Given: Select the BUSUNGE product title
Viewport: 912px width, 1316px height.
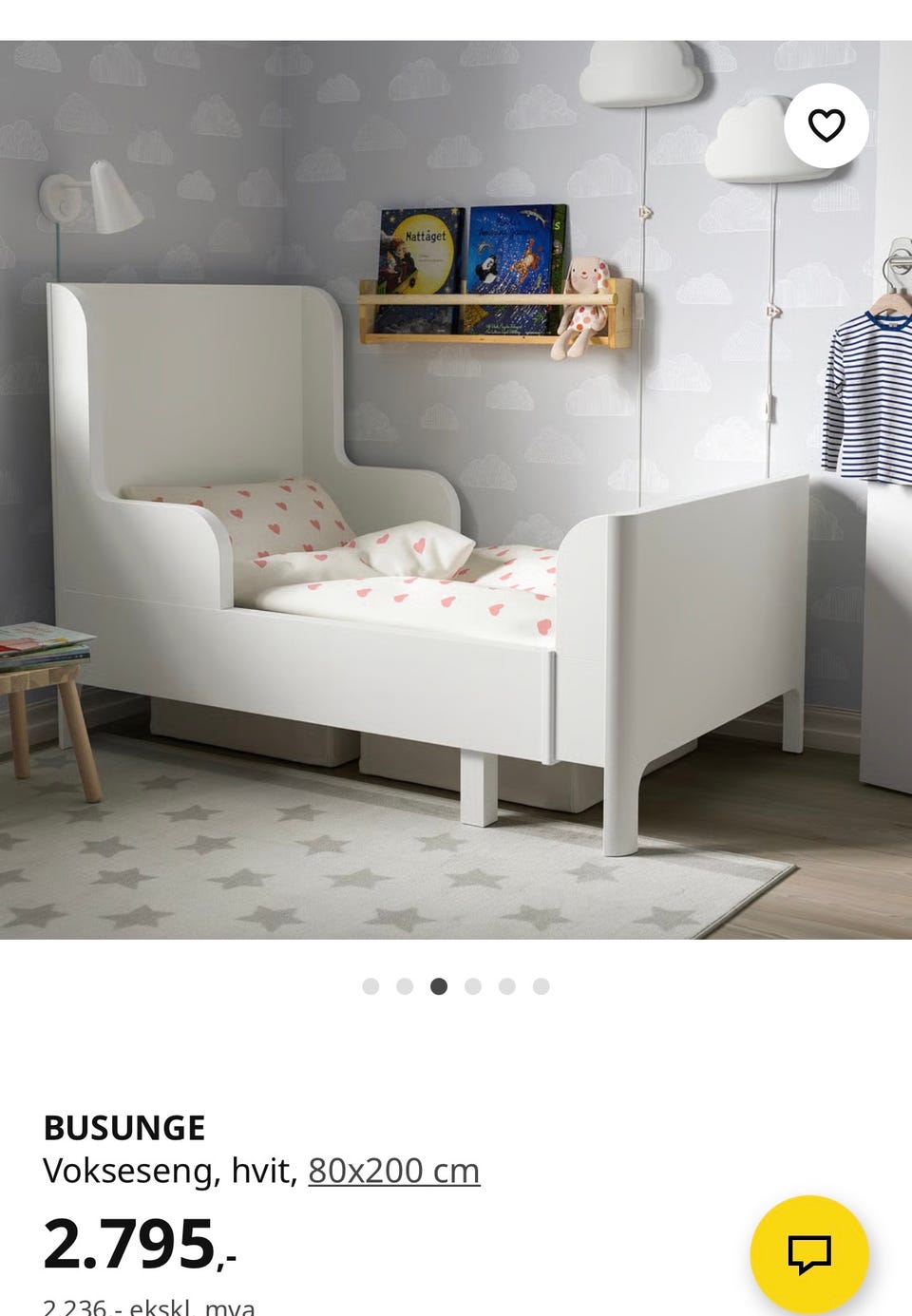Looking at the screenshot, I should (124, 1127).
